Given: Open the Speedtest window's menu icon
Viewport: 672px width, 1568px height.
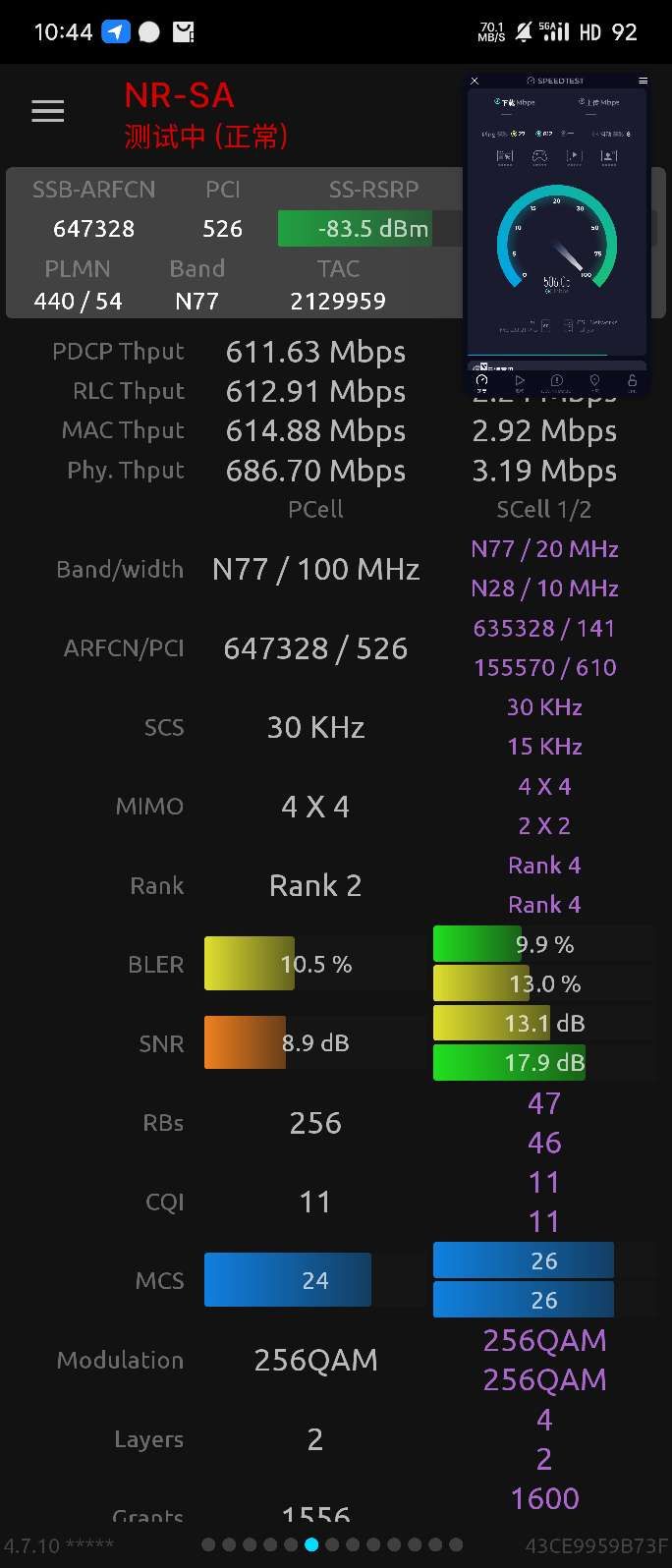Looking at the screenshot, I should click(x=643, y=81).
